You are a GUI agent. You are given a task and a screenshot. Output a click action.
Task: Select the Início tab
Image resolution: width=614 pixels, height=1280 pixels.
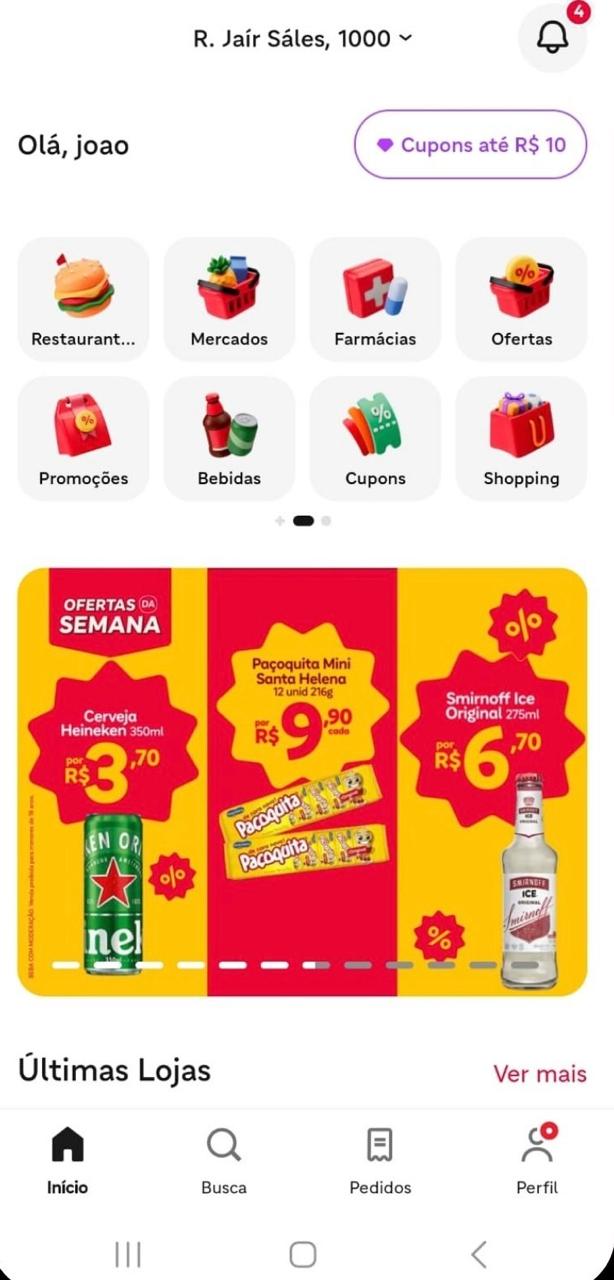tap(68, 1160)
